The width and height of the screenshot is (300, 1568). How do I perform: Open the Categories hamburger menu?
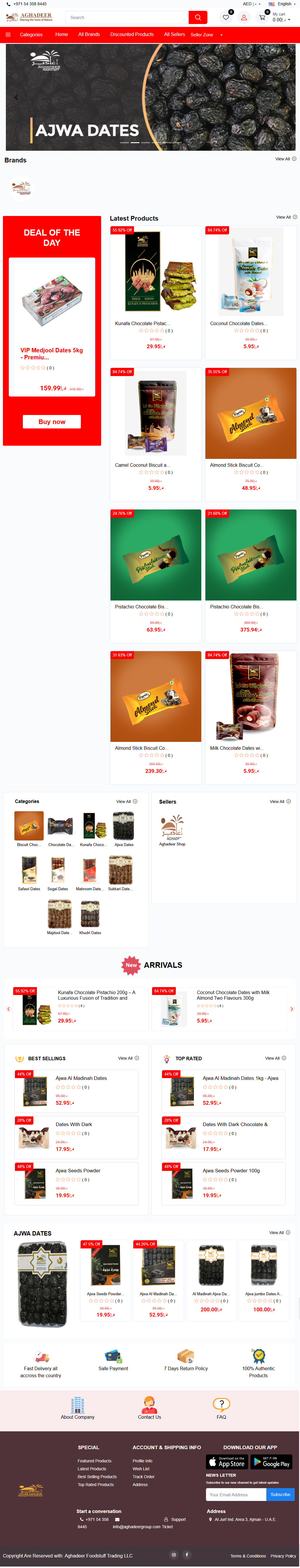click(8, 35)
